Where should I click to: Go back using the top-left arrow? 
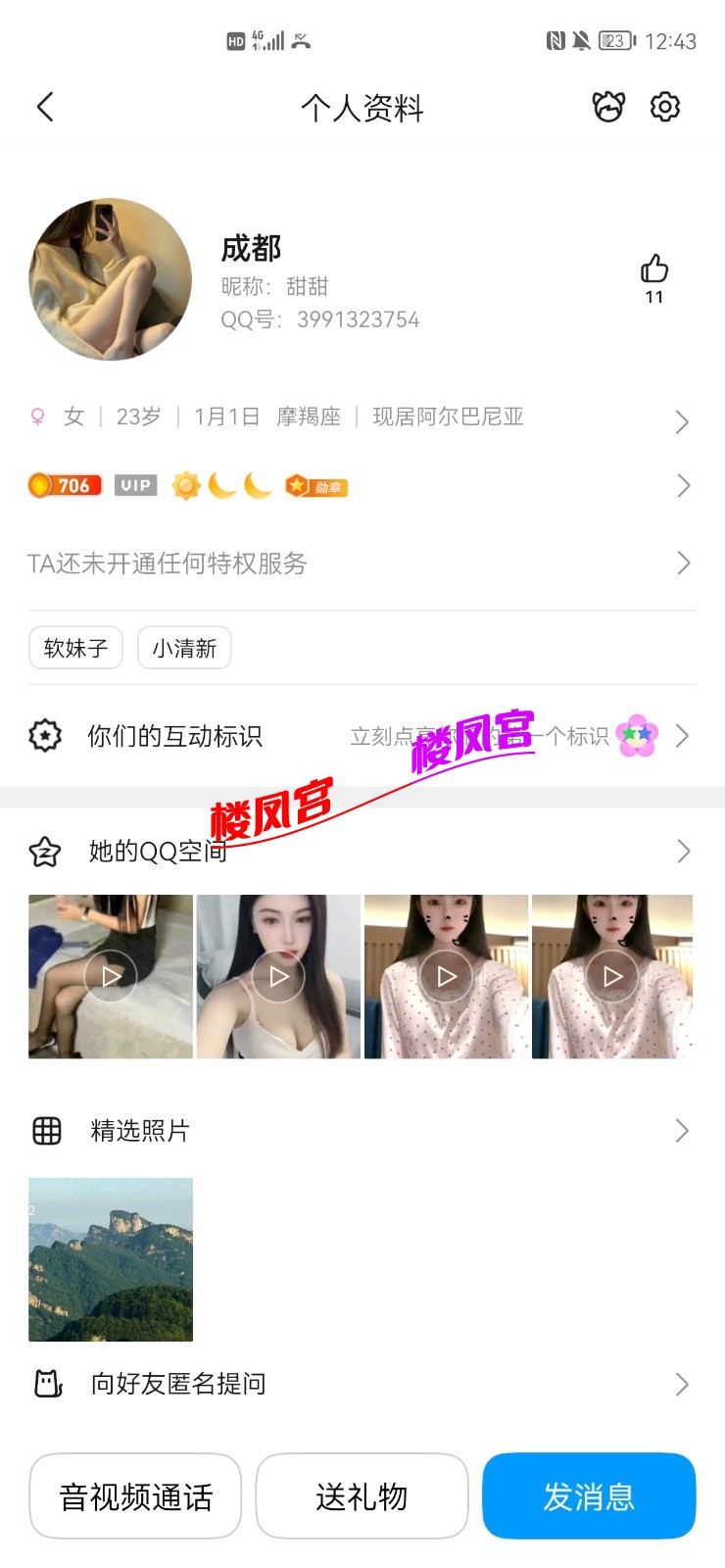tap(44, 108)
